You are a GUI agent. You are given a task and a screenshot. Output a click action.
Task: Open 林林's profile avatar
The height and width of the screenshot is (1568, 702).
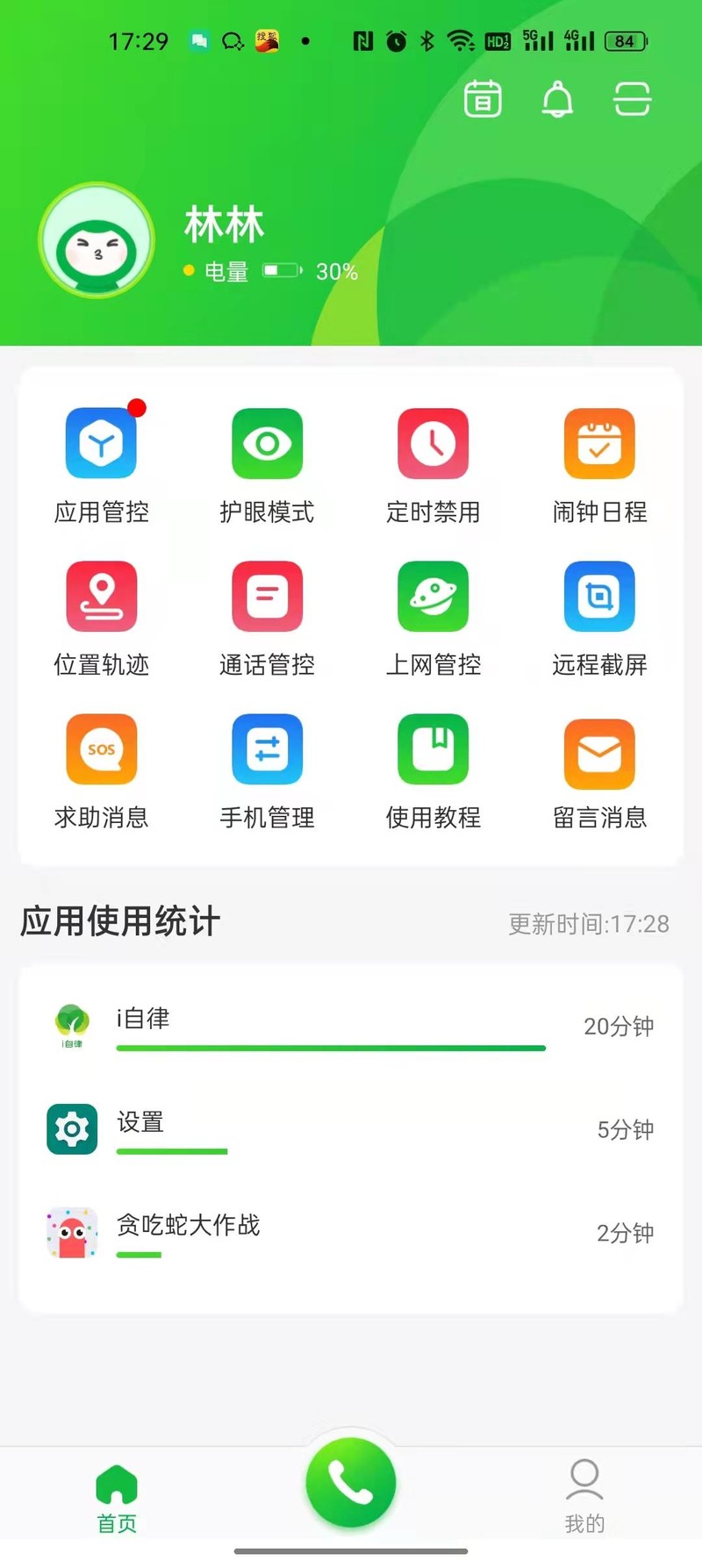97,241
